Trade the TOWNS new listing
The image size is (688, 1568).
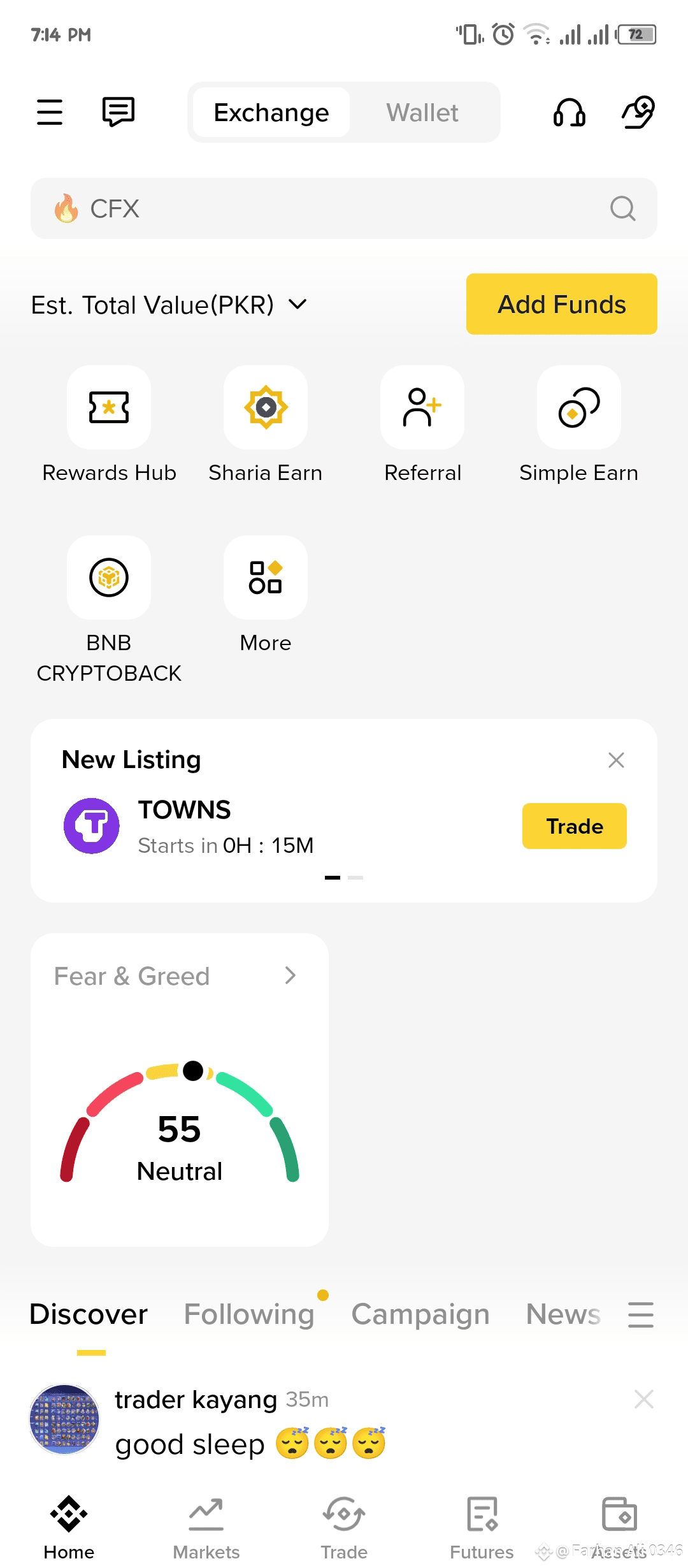(575, 826)
